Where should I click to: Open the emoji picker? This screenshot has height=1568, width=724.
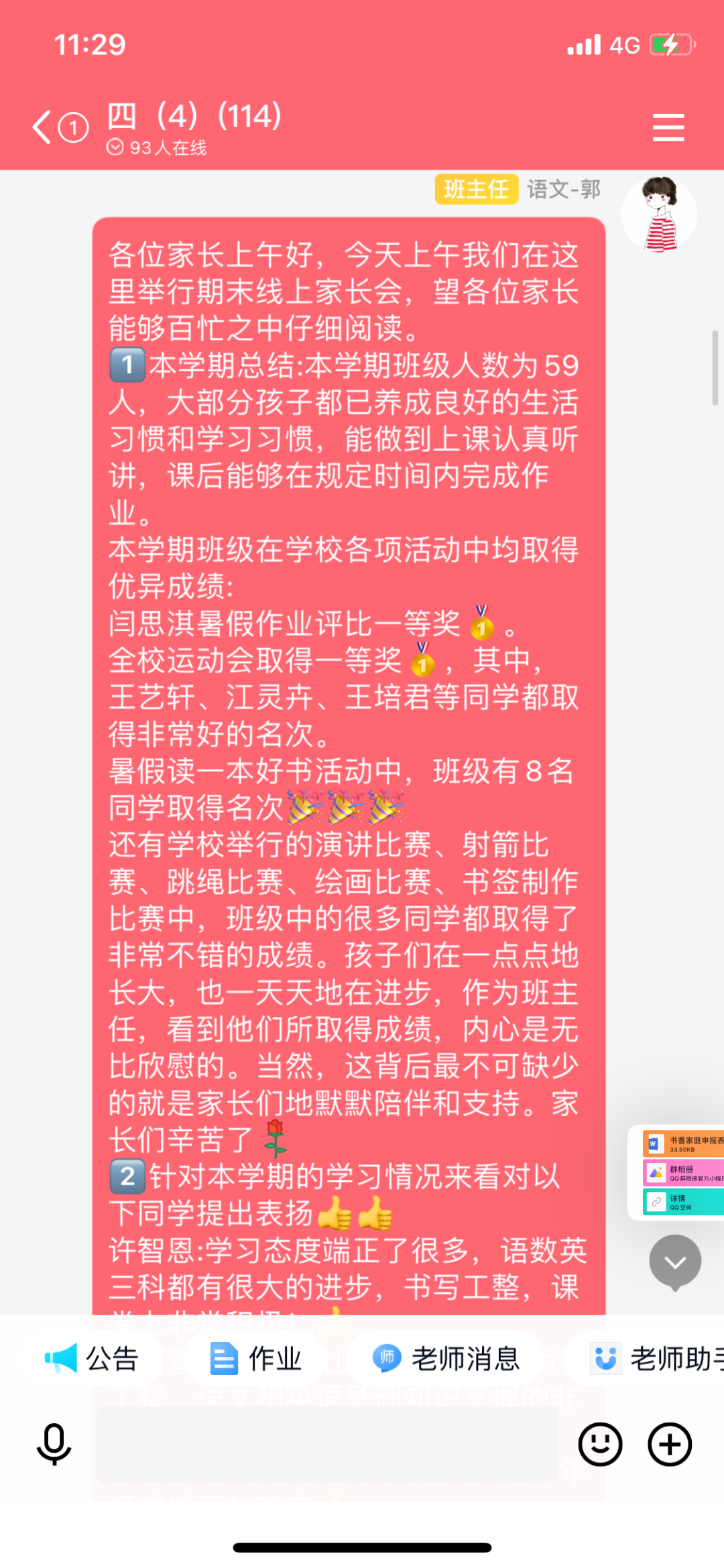[600, 1444]
